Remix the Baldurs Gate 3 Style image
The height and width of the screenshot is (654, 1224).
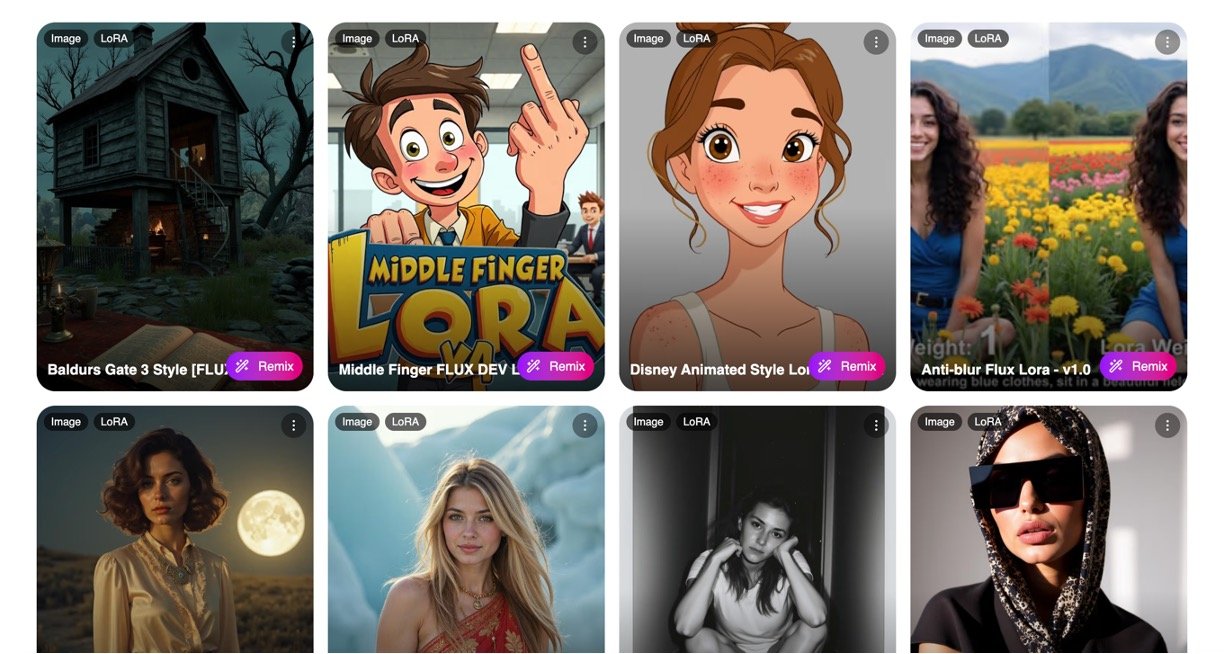pyautogui.click(x=264, y=366)
